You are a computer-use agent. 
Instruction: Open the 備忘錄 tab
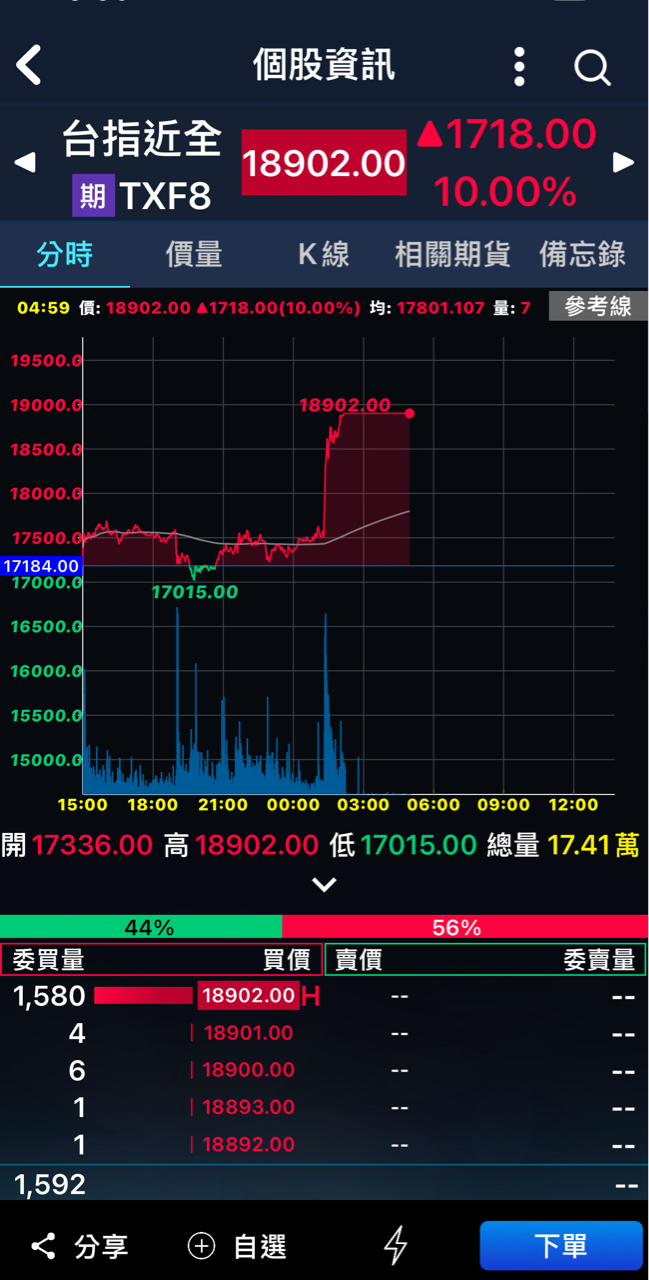(582, 254)
